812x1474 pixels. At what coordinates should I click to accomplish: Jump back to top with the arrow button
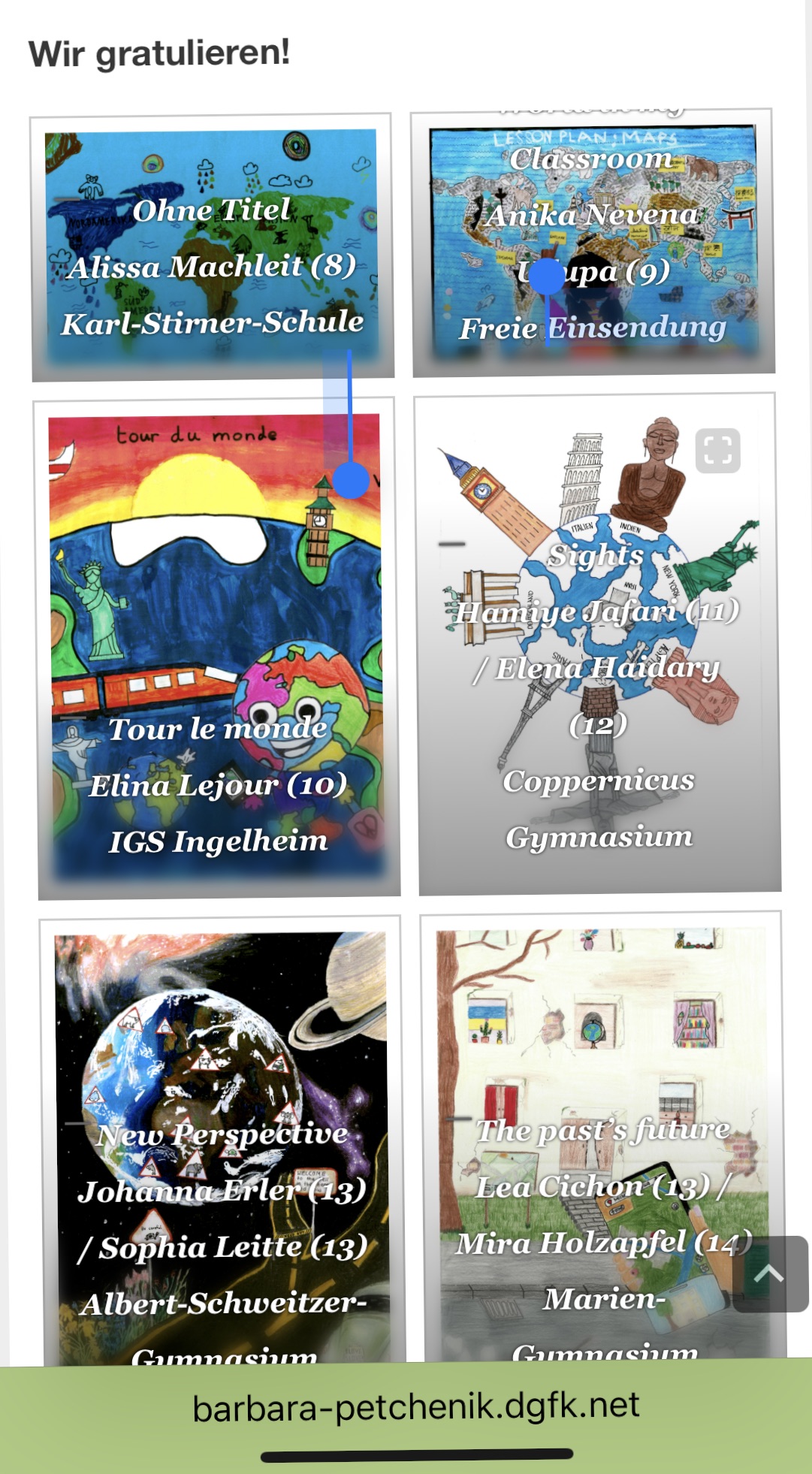769,1274
